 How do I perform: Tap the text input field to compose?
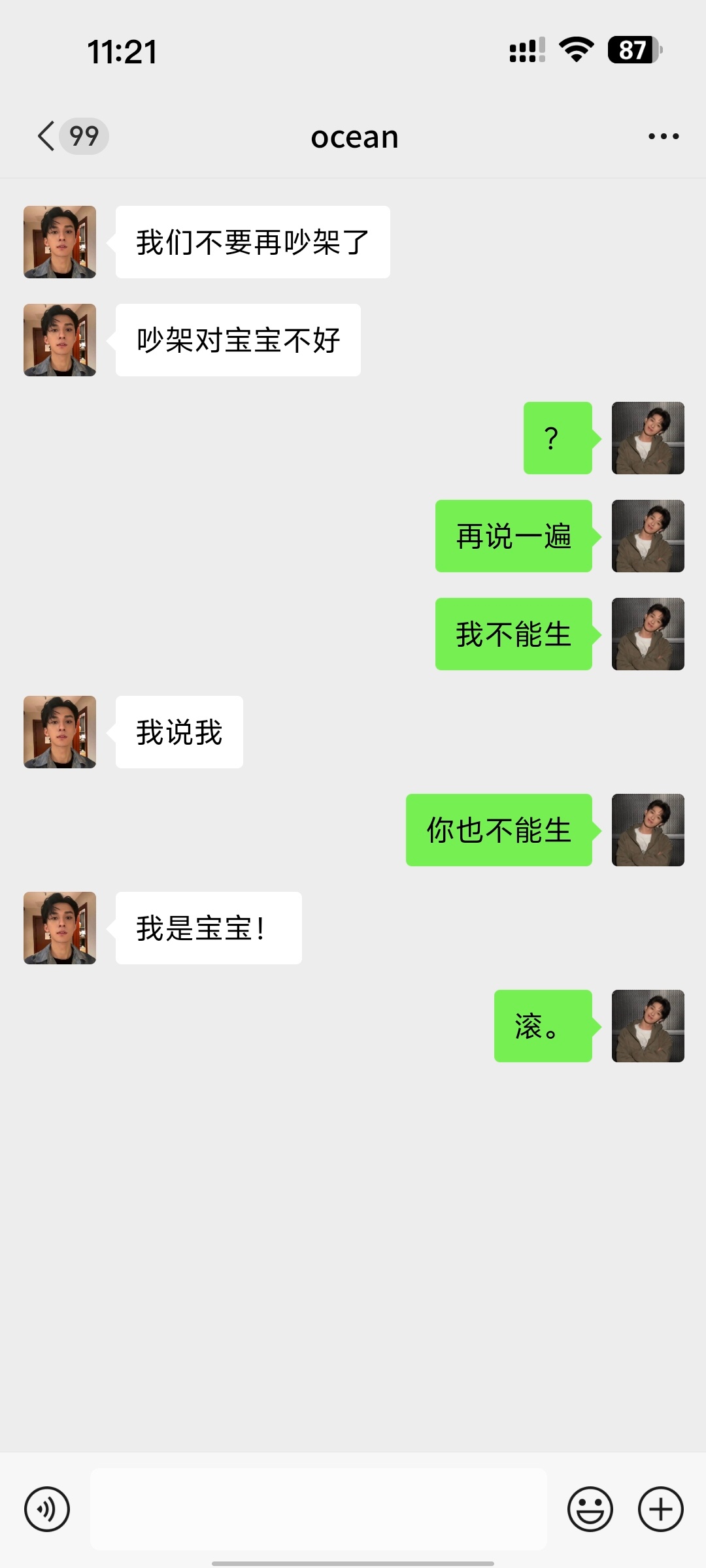(320, 1510)
